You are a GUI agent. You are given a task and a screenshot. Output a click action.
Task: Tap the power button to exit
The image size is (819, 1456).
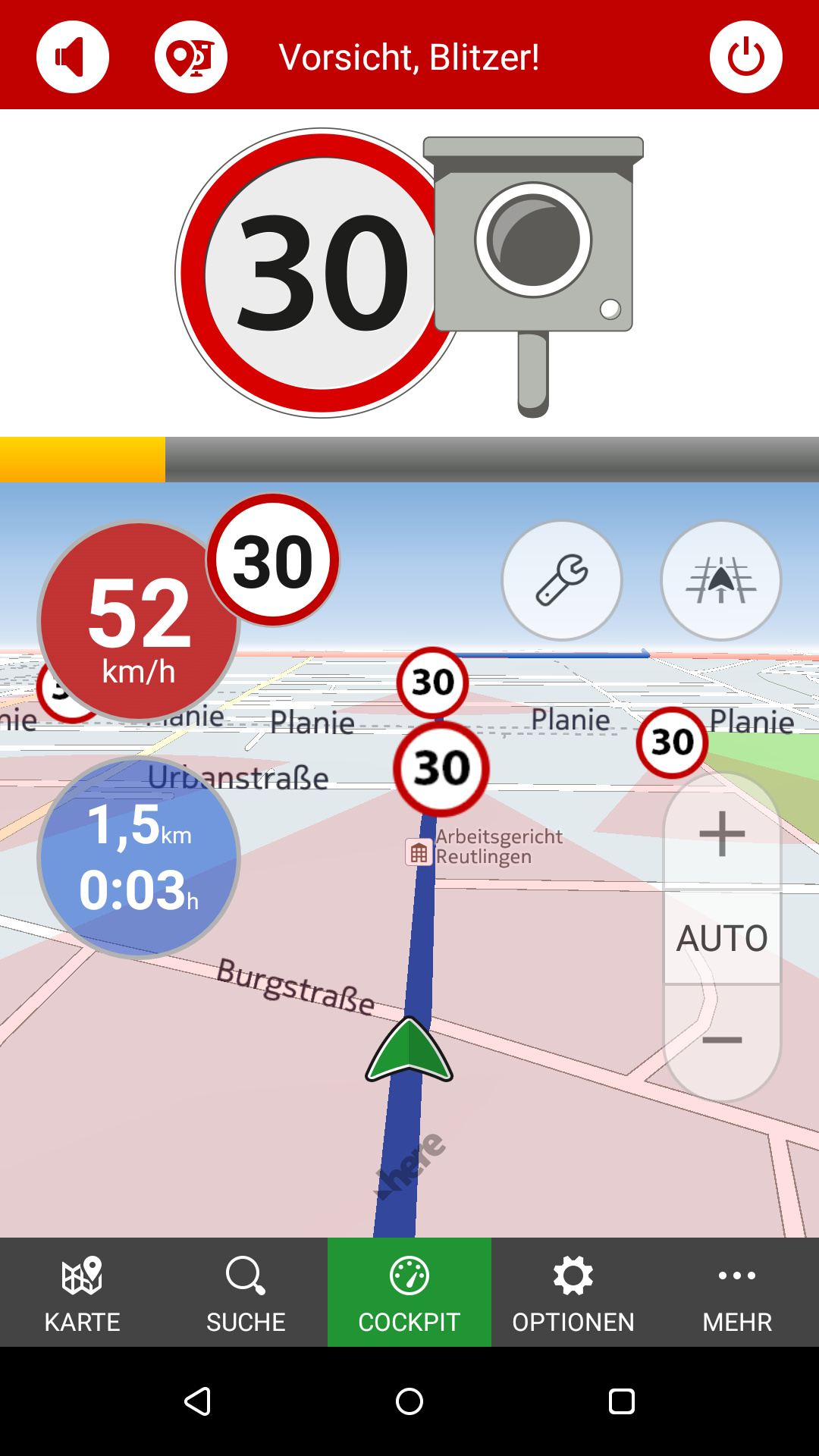point(745,57)
